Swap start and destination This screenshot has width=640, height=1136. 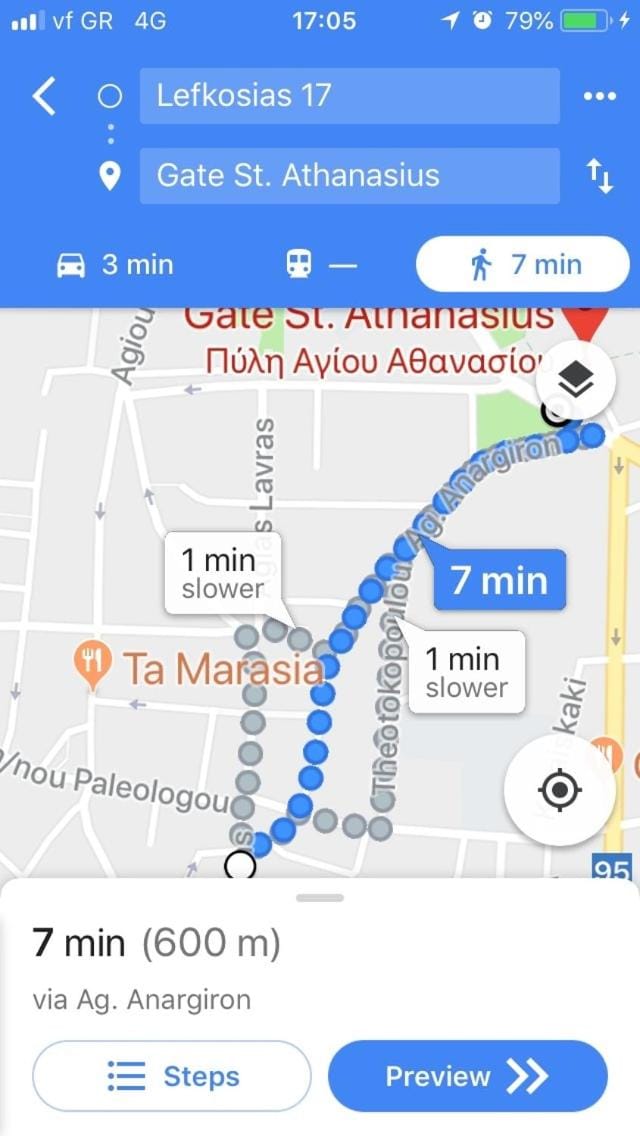[x=599, y=176]
